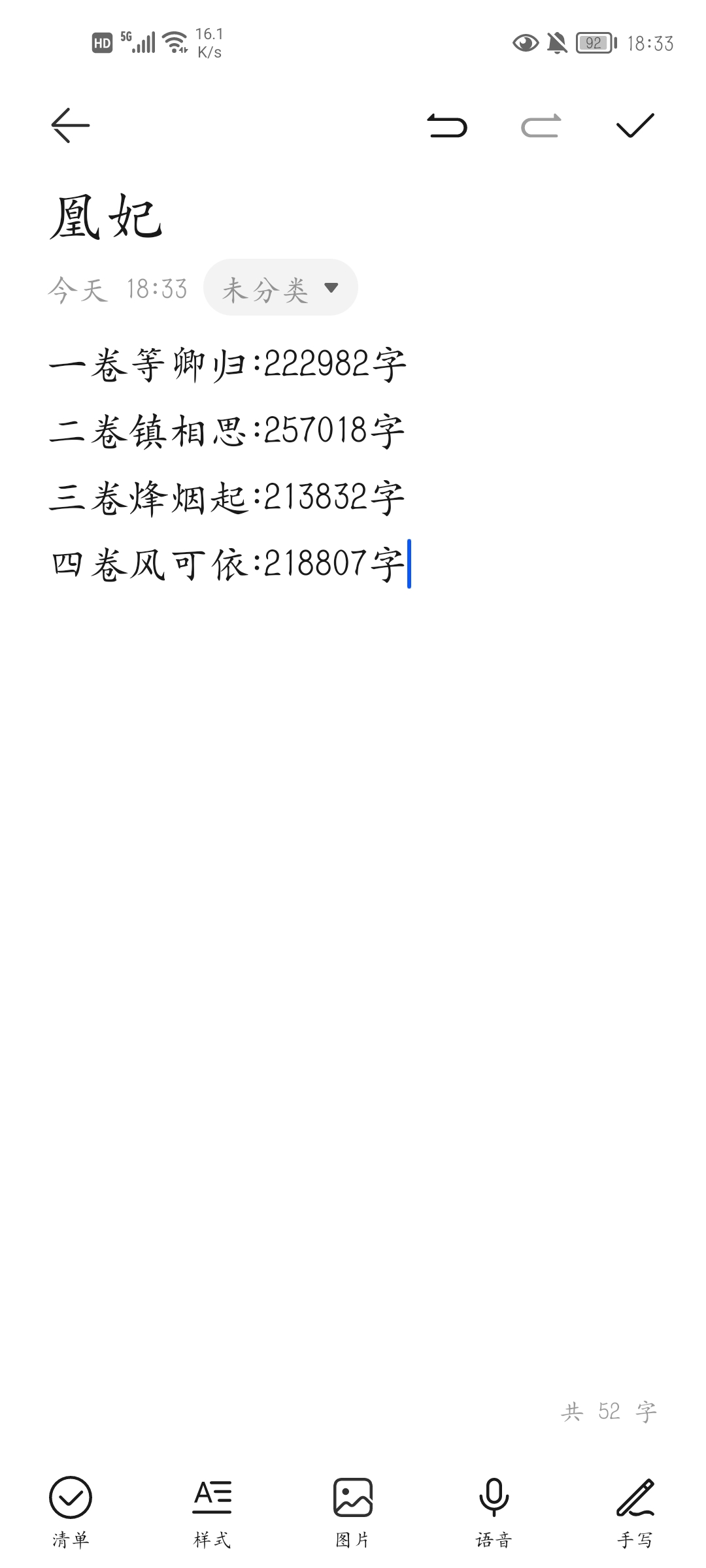Open the 样式 text style options
This screenshot has width=706, height=1568.
click(x=212, y=1511)
